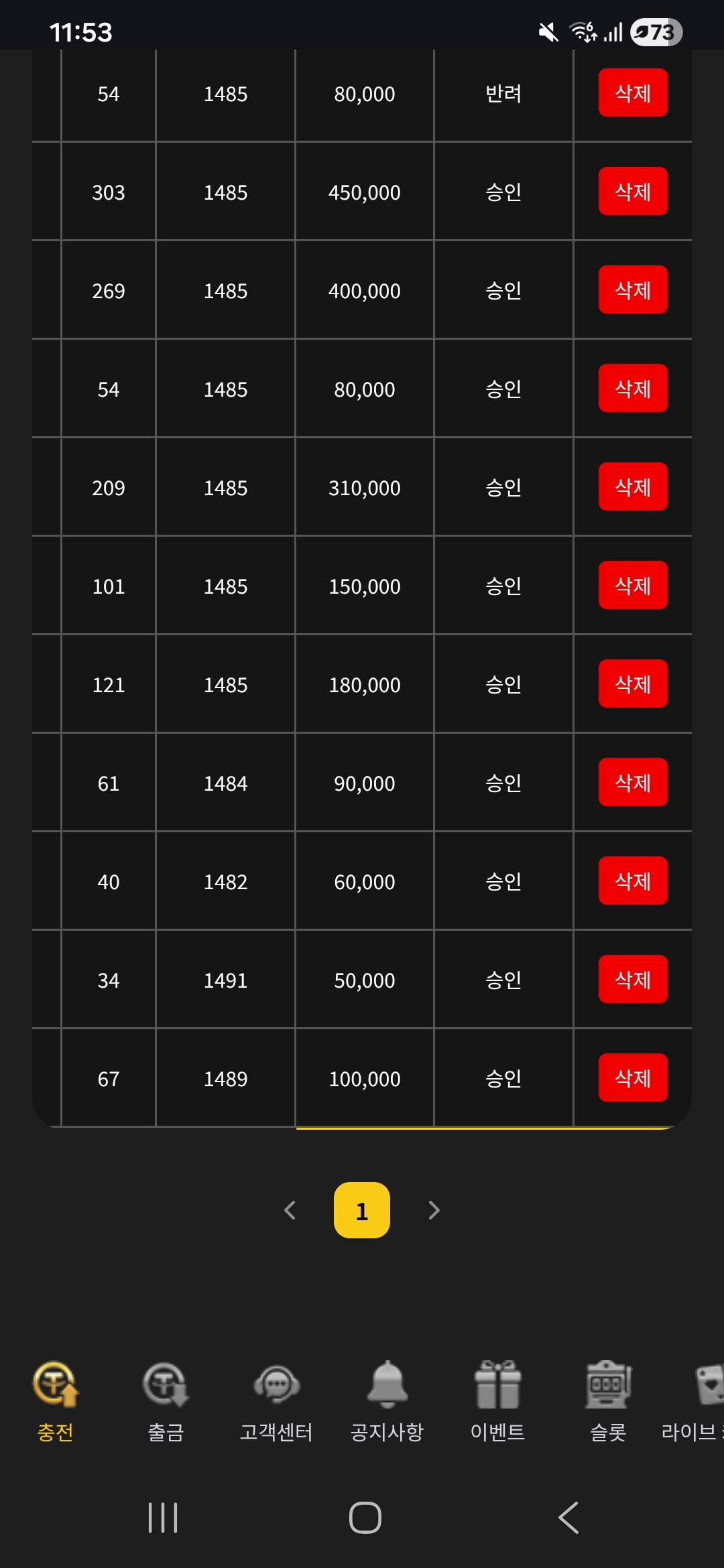Go to next page arrow
Image resolution: width=724 pixels, height=1568 pixels.
click(434, 1210)
